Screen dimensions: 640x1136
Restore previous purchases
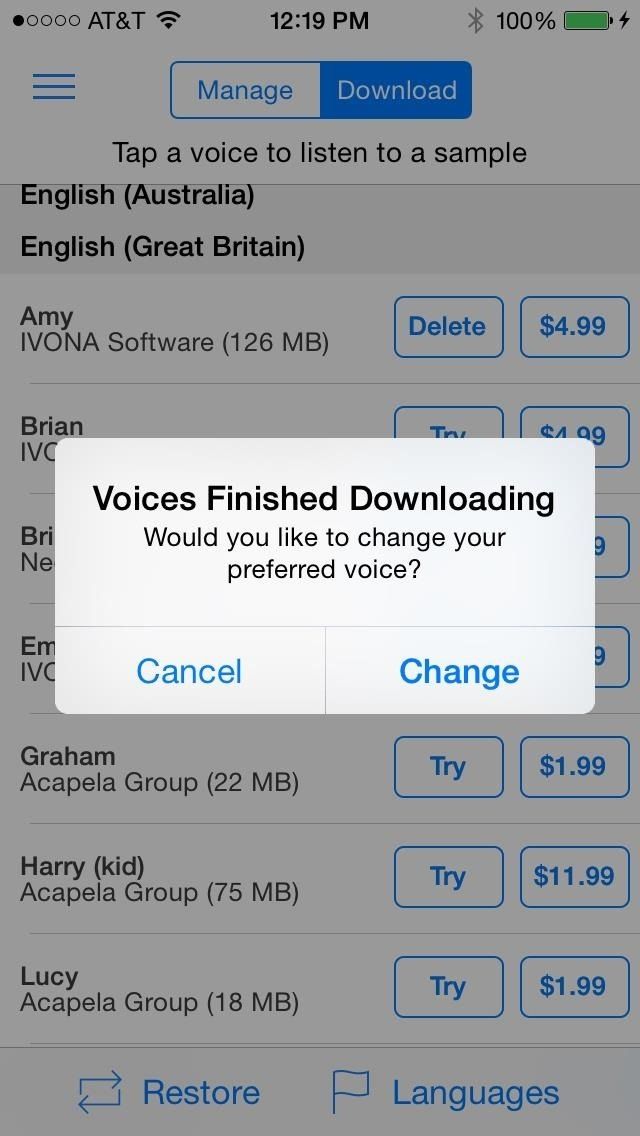(x=170, y=1092)
